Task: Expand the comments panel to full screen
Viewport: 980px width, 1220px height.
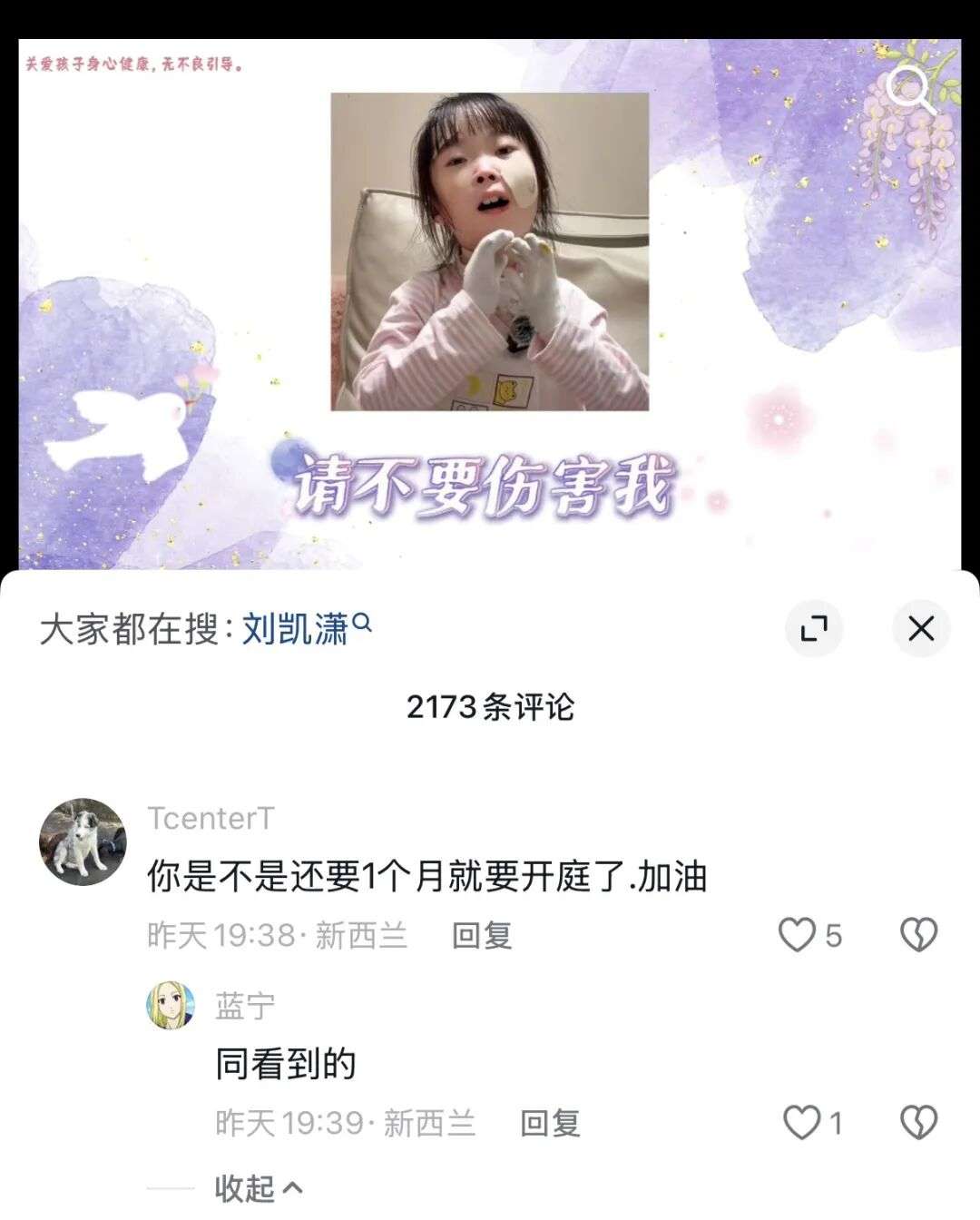Action: (x=814, y=628)
